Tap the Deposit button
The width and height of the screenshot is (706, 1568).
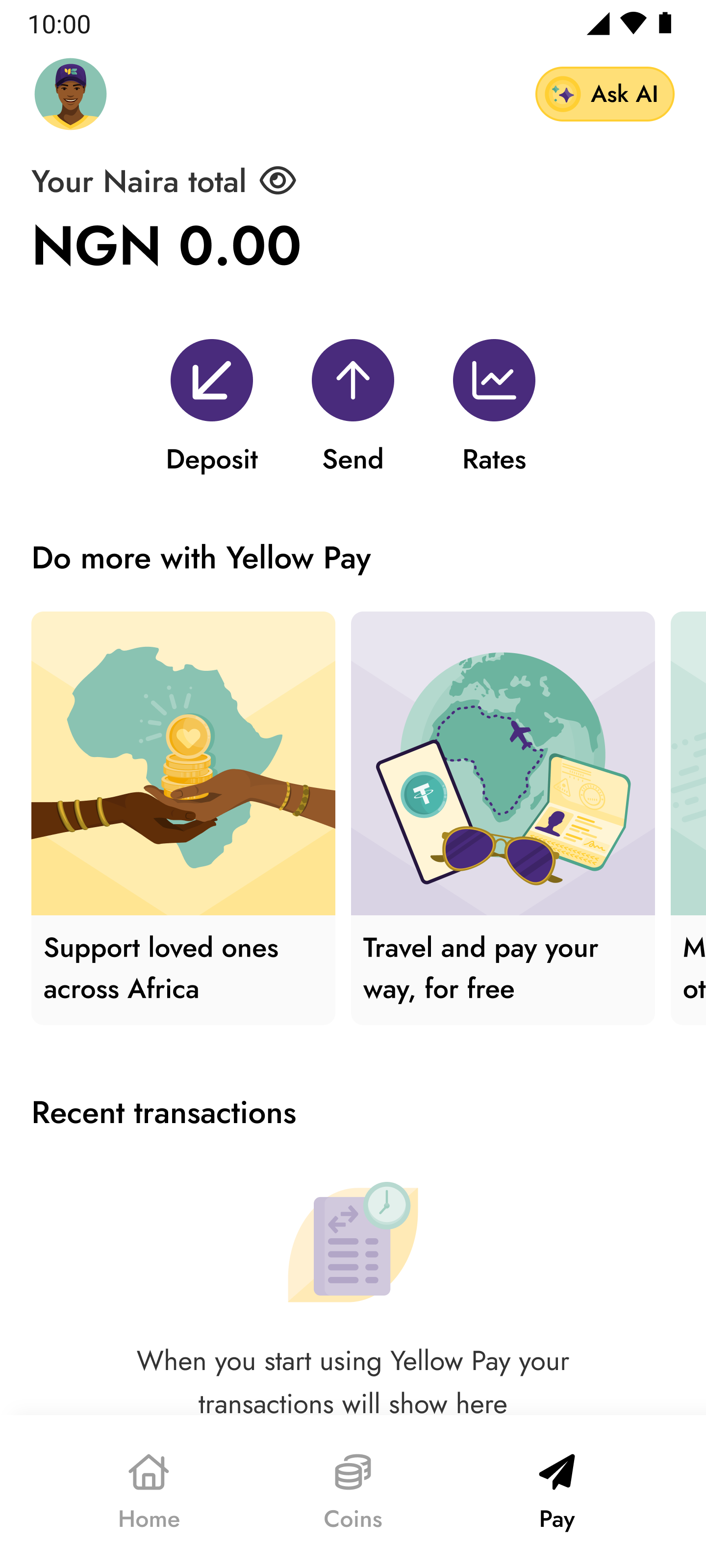(x=211, y=380)
